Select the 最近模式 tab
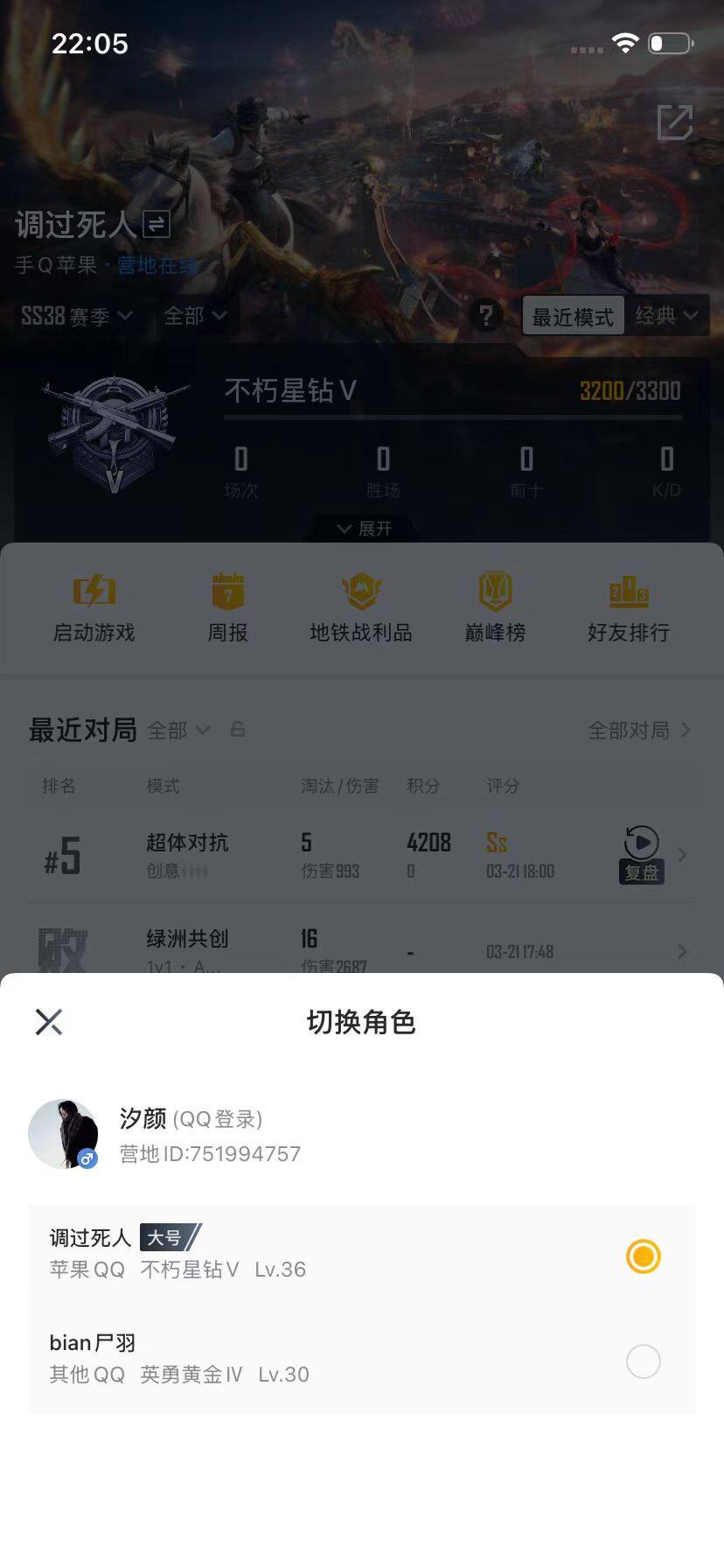 (571, 317)
